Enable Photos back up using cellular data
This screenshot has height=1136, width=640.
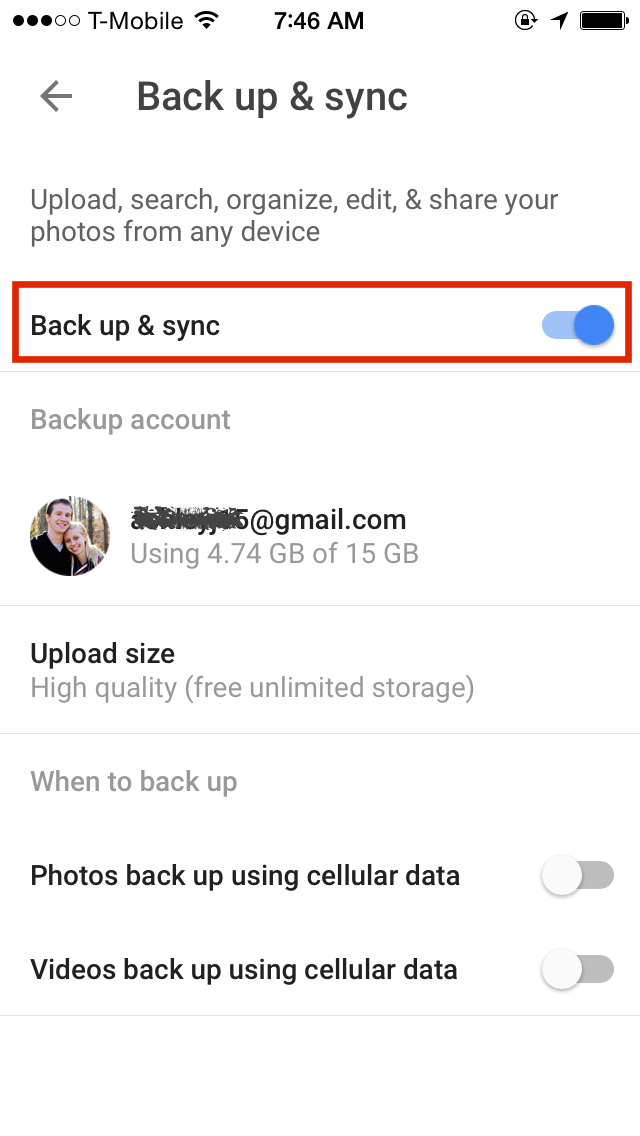tap(578, 875)
